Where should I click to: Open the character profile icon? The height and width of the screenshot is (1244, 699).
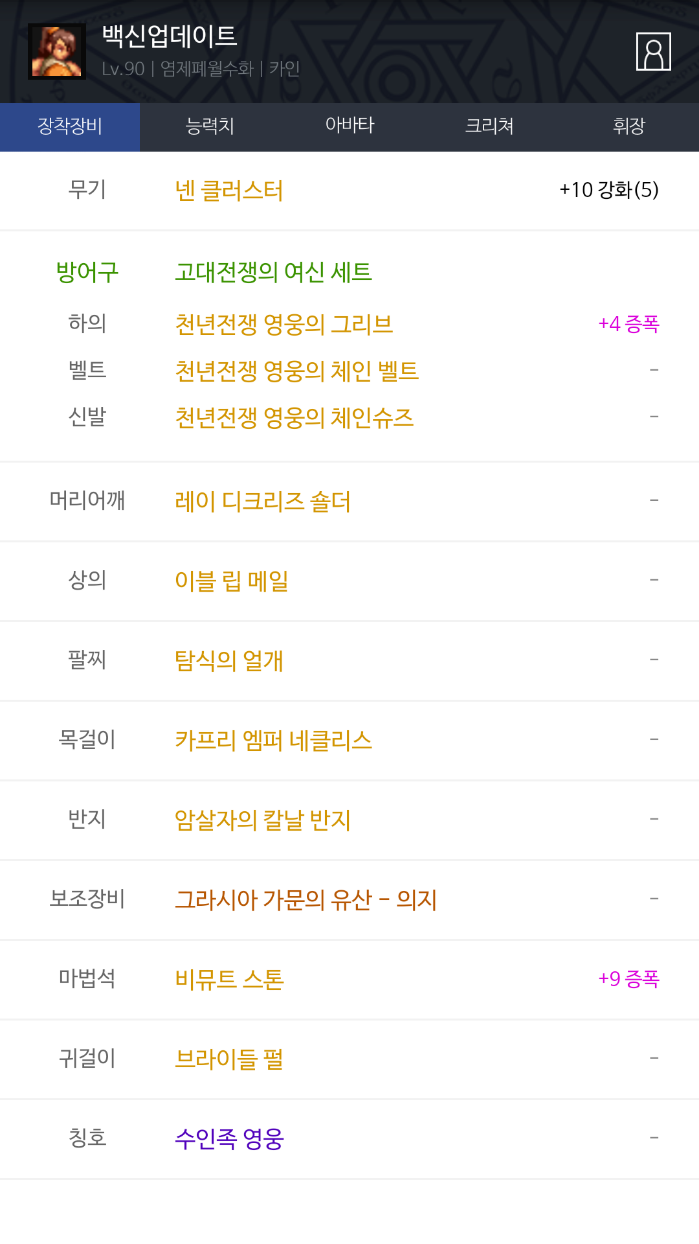pyautogui.click(x=653, y=52)
